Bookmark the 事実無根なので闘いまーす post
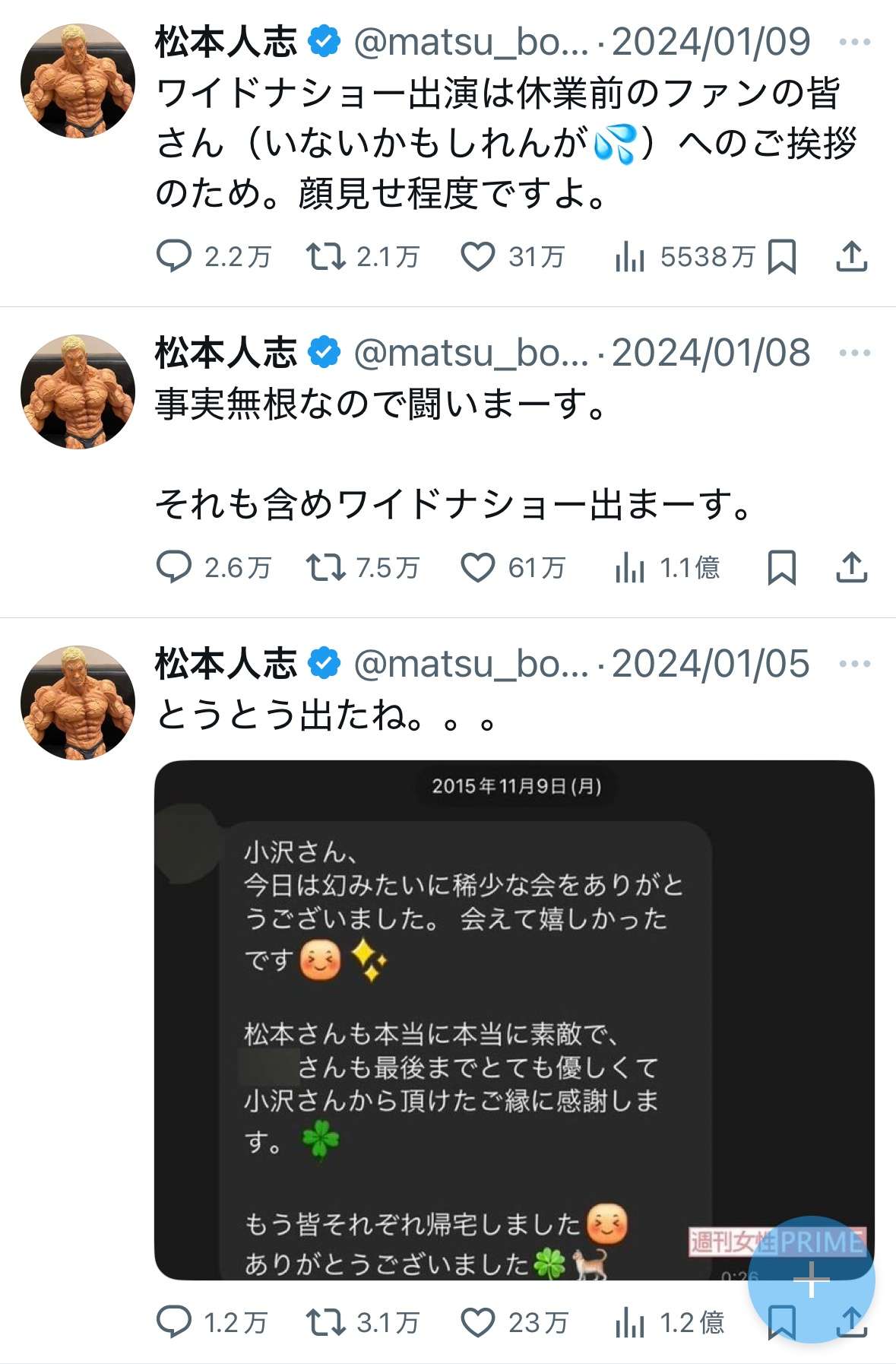 point(782,567)
